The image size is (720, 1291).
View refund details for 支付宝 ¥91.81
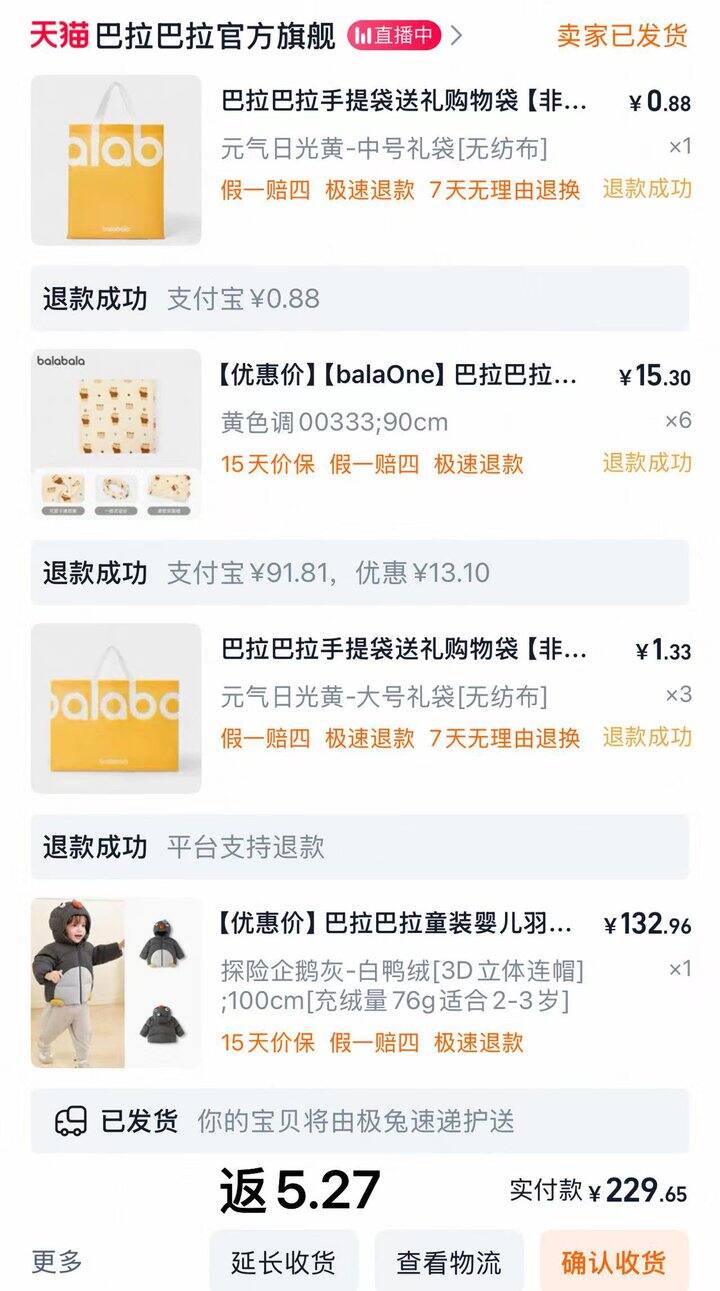[360, 573]
